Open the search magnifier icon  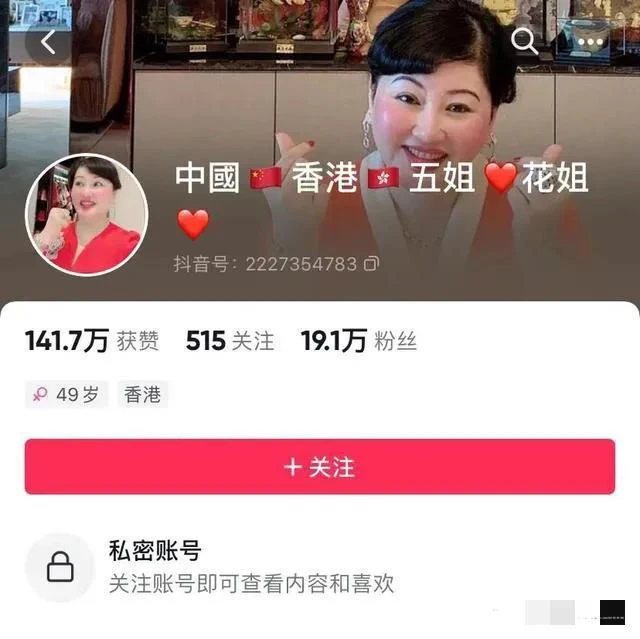[x=524, y=42]
